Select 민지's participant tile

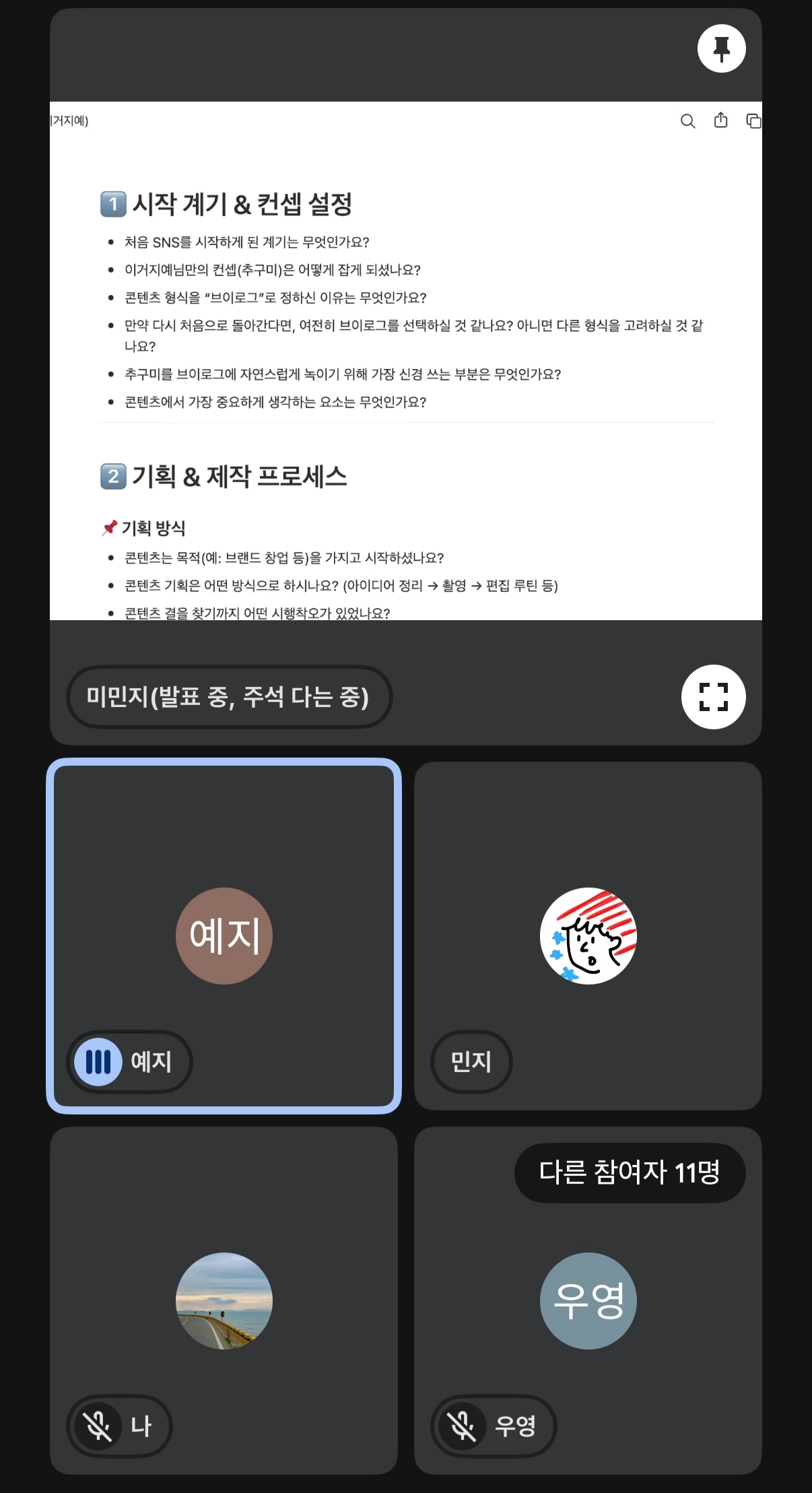(588, 935)
